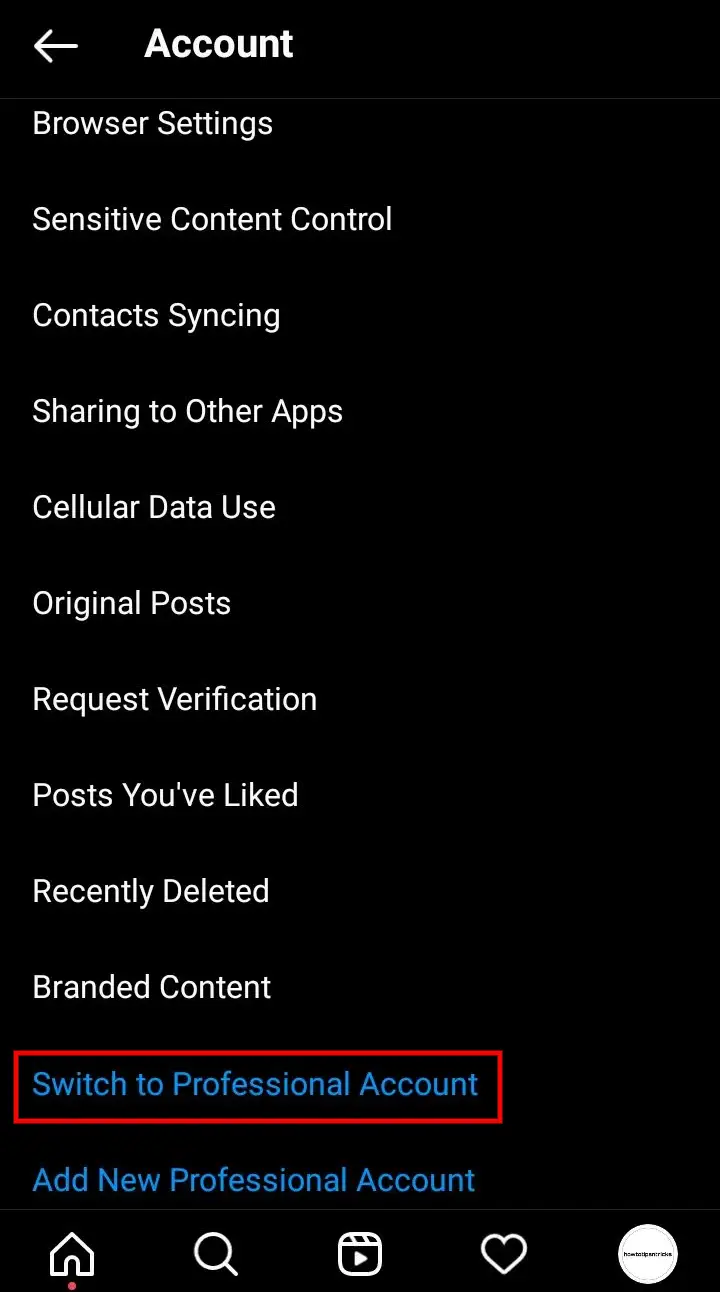Open the profile avatar tab
Image resolution: width=720 pixels, height=1292 pixels.
coord(648,1253)
